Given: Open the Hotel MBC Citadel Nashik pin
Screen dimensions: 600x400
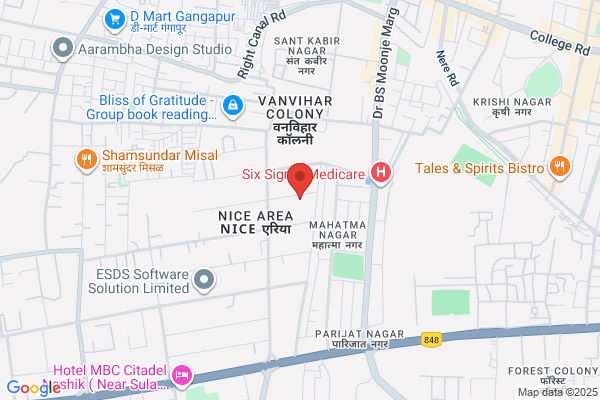Looking at the screenshot, I should coord(182,376).
